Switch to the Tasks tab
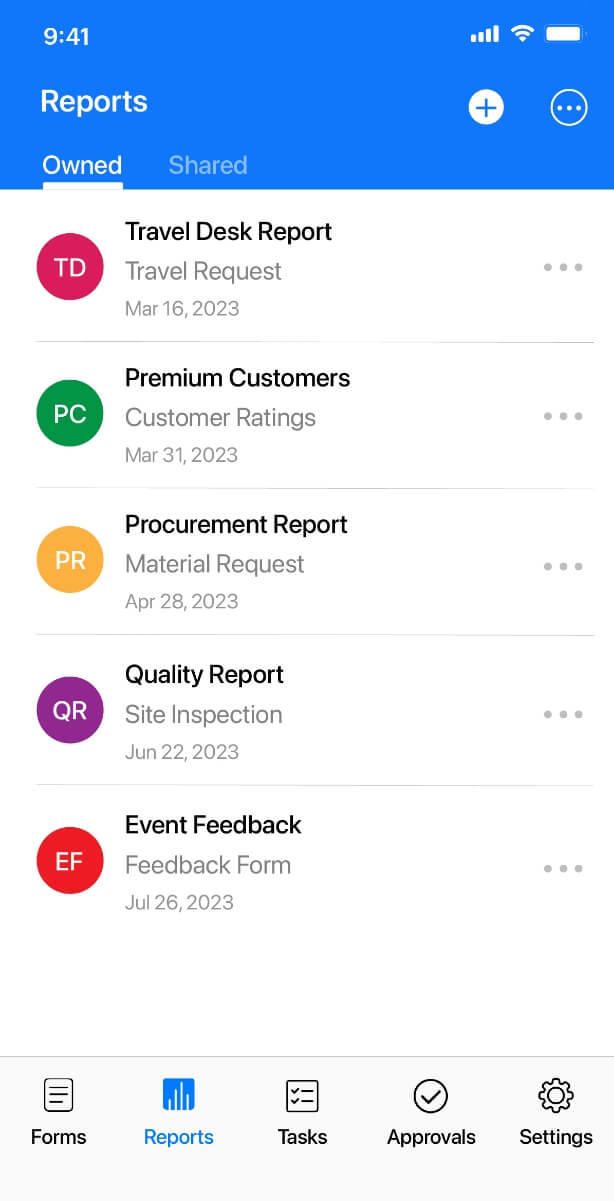 [x=302, y=1112]
